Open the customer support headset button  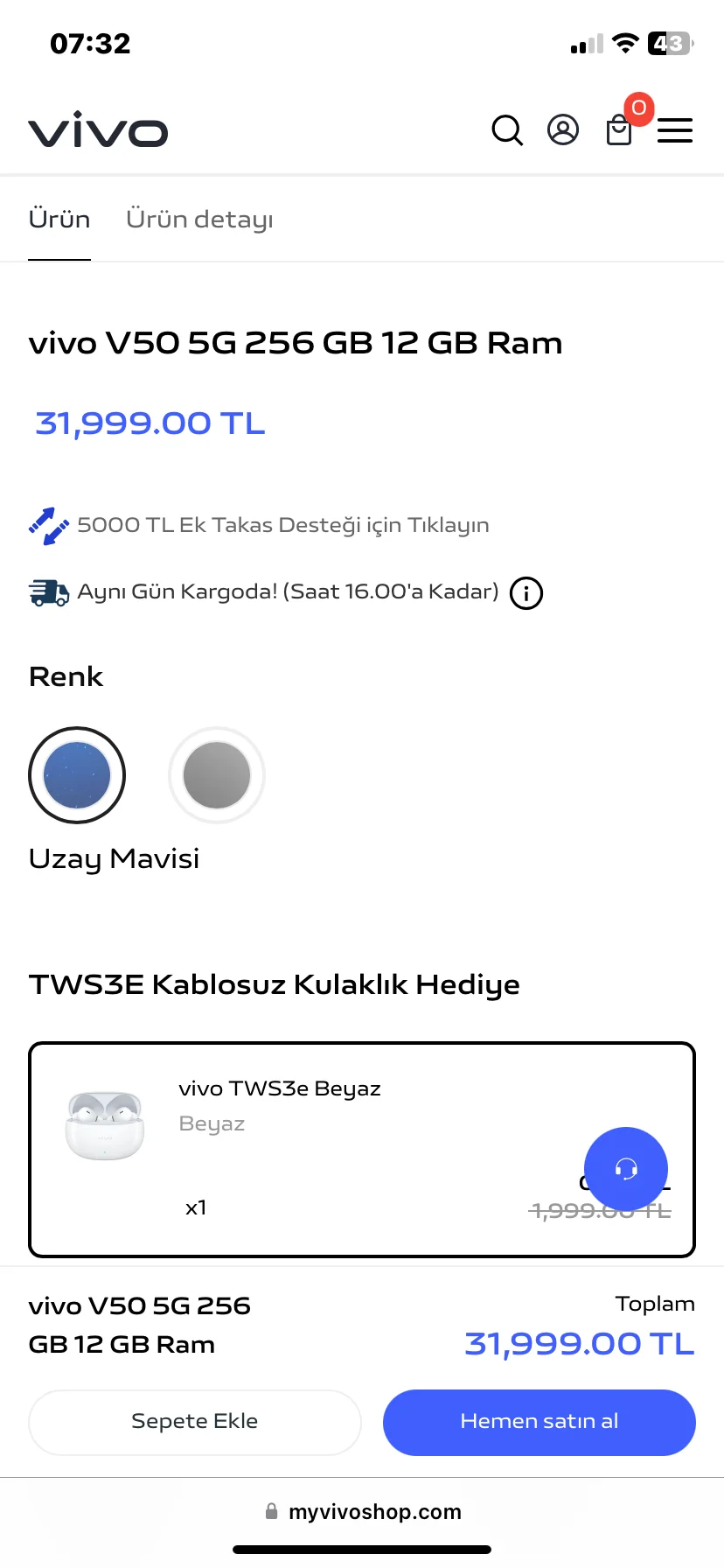pos(626,1169)
